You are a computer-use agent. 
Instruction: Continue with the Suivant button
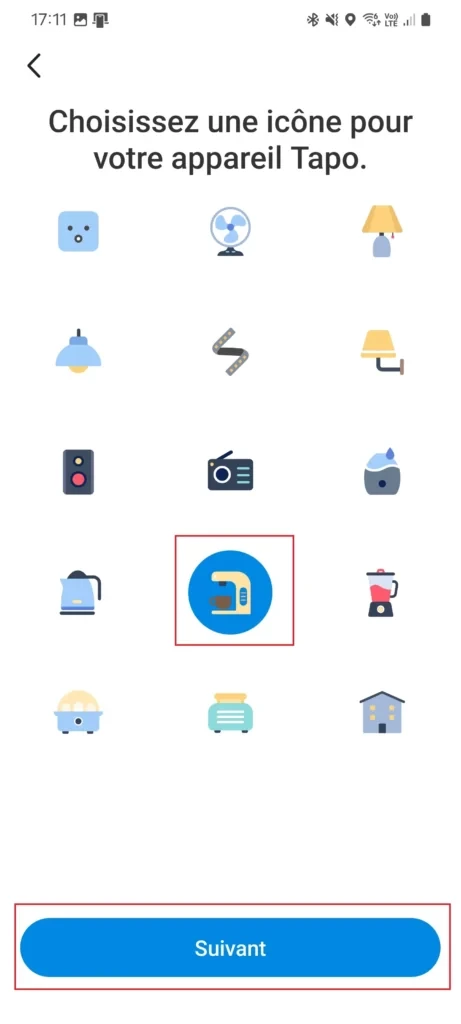point(230,948)
